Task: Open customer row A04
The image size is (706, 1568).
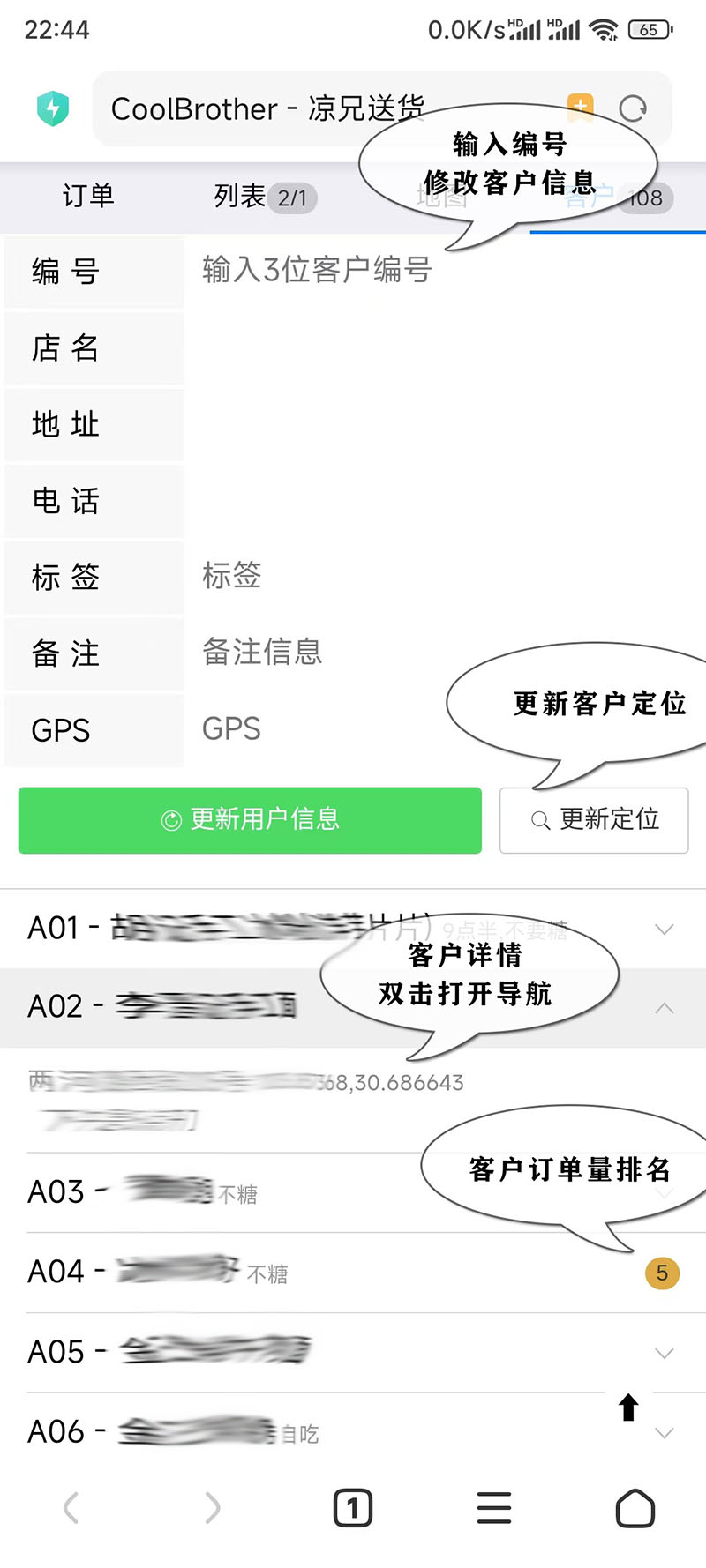Action: (353, 1272)
